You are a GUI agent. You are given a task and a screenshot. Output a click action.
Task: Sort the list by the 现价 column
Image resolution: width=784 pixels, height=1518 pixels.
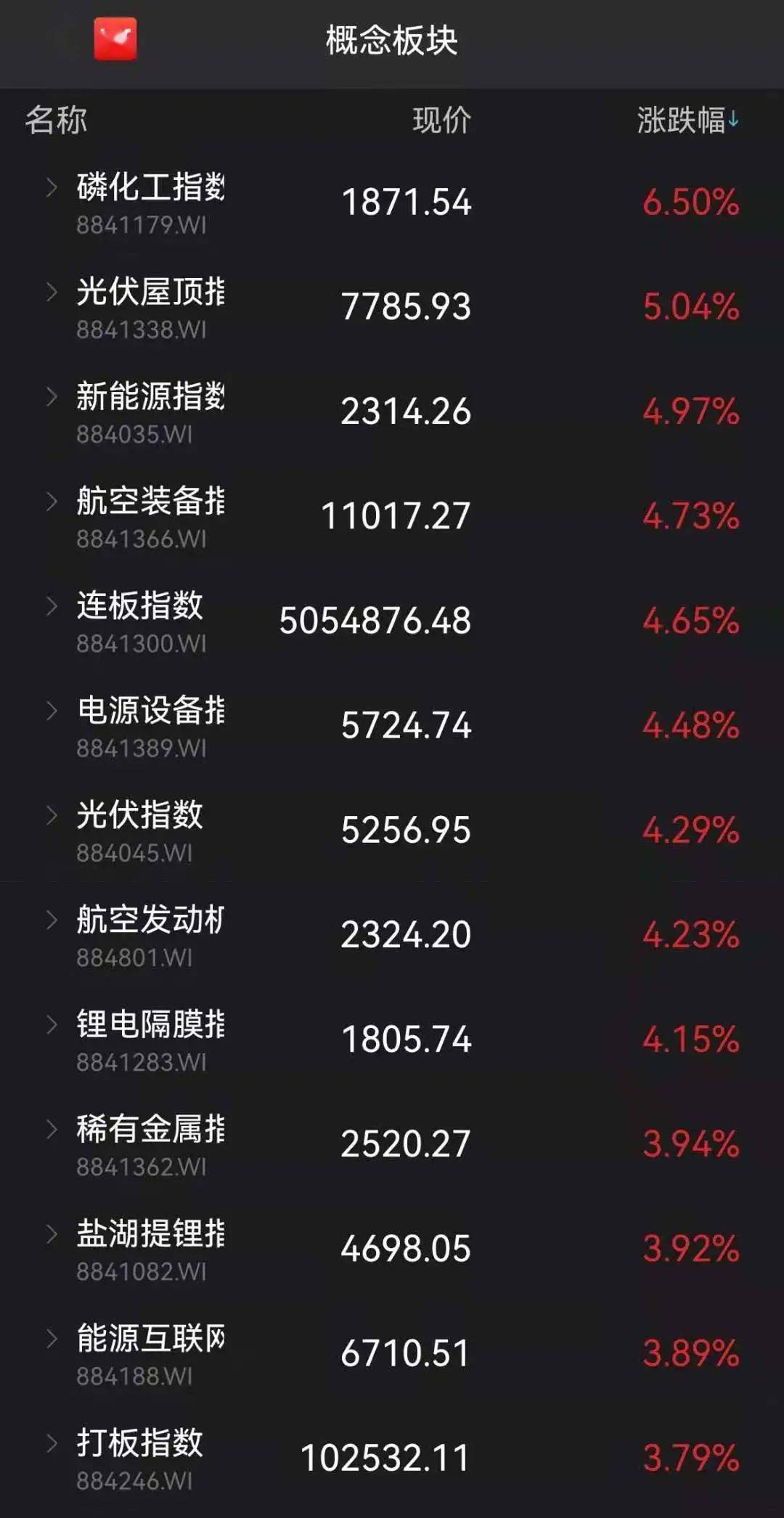[x=441, y=120]
